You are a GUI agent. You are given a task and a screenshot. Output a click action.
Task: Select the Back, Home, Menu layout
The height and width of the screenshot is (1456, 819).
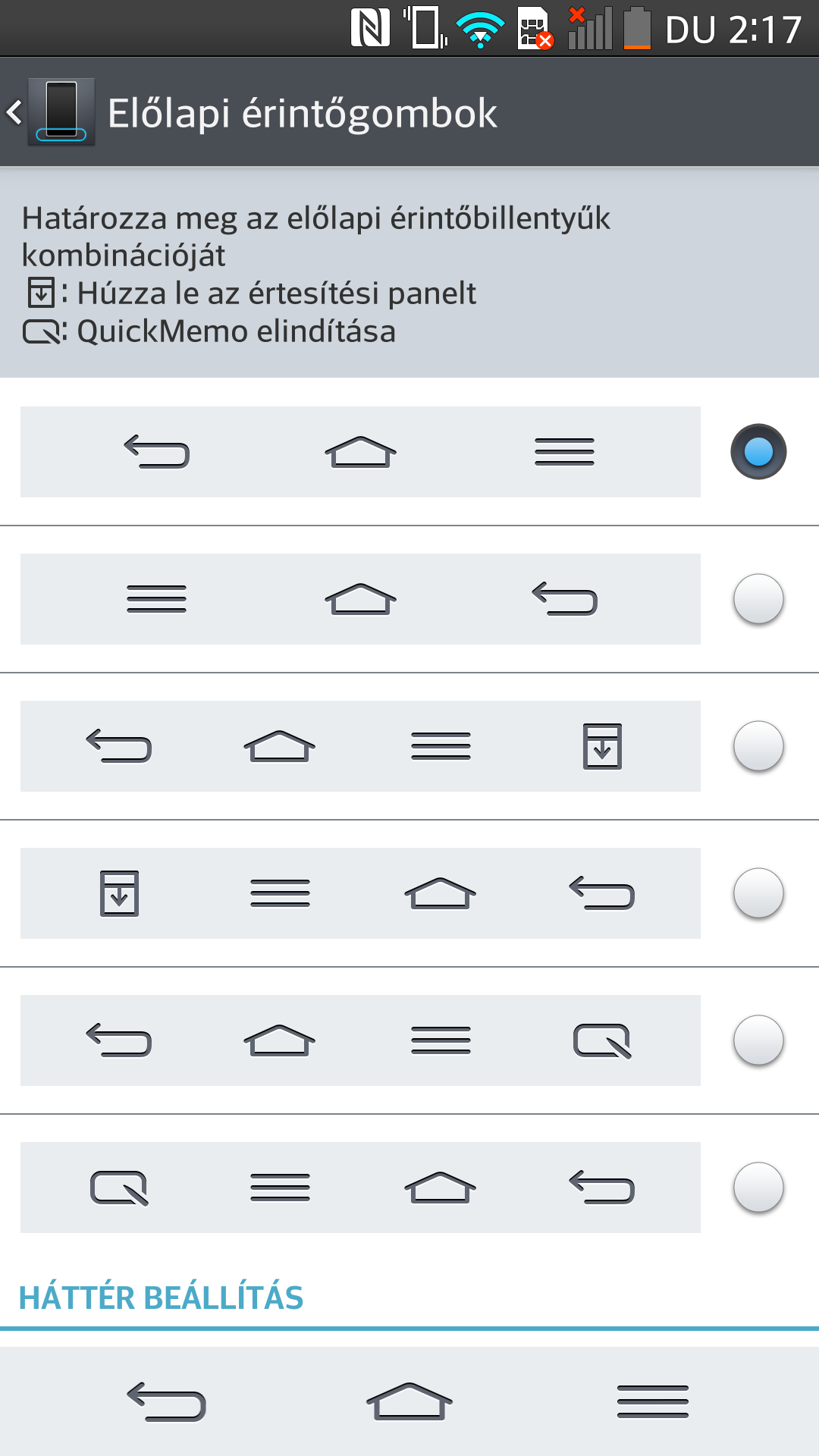(758, 452)
